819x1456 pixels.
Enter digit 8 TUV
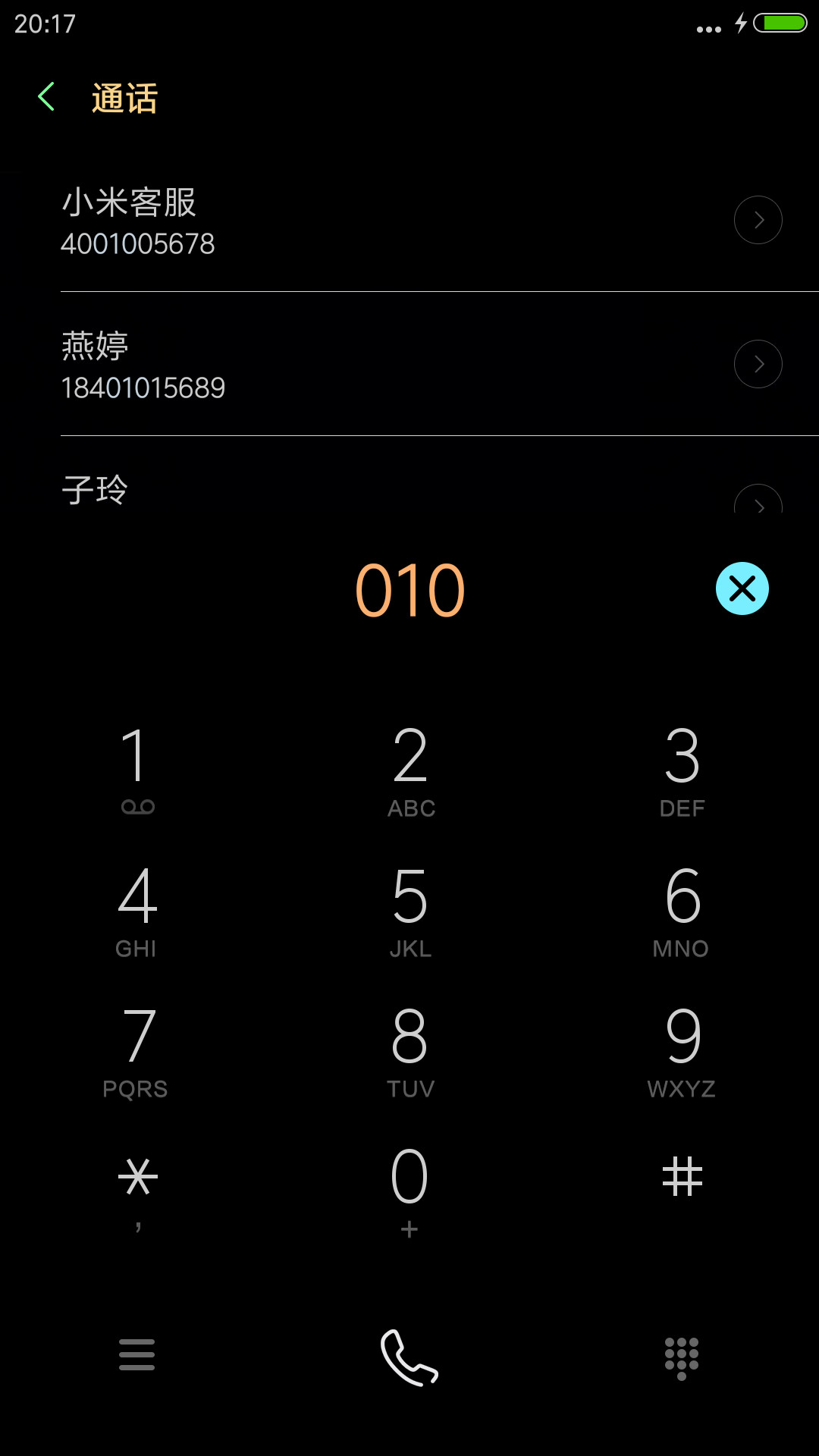[410, 1050]
